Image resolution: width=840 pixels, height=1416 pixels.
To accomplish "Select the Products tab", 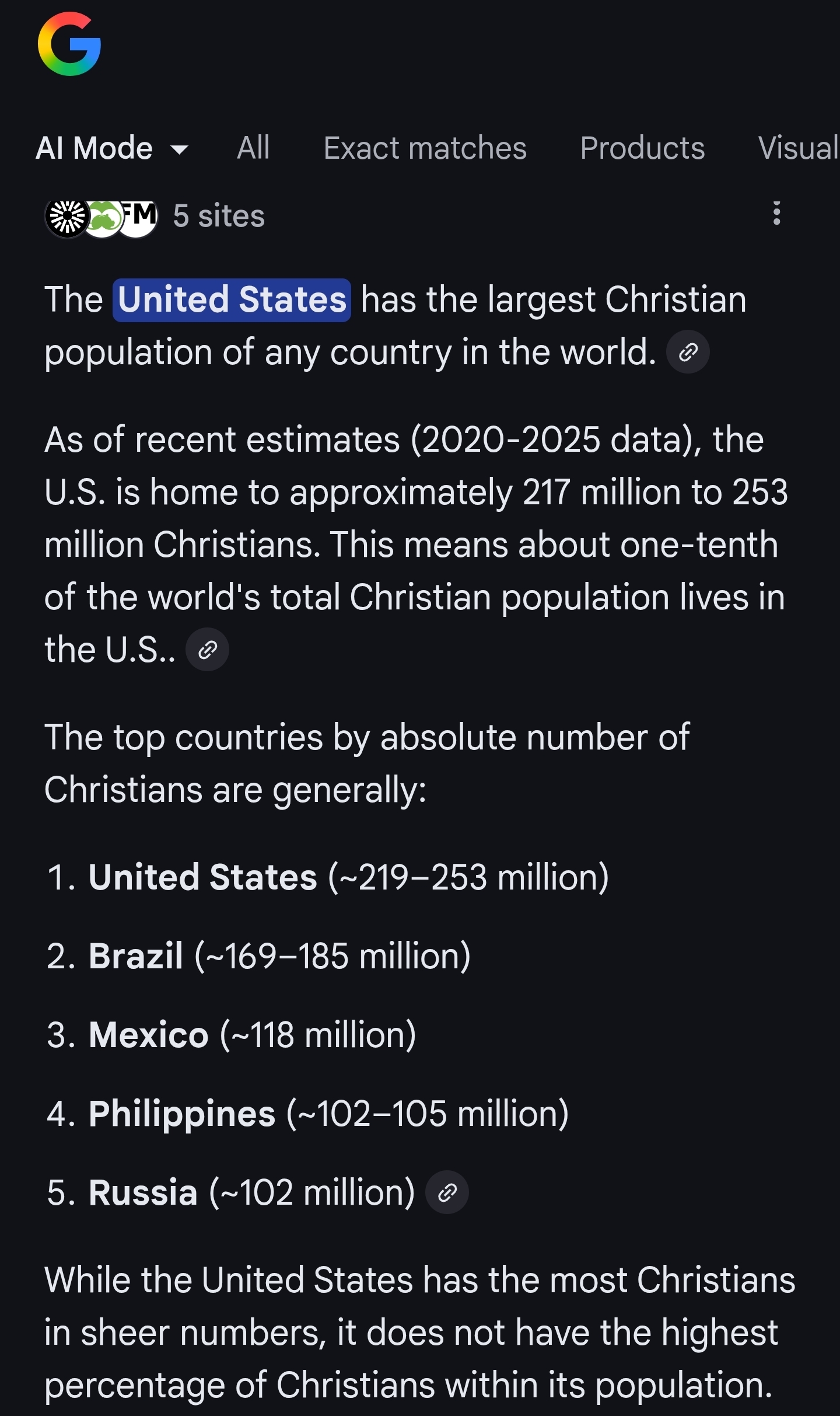I will click(x=642, y=148).
